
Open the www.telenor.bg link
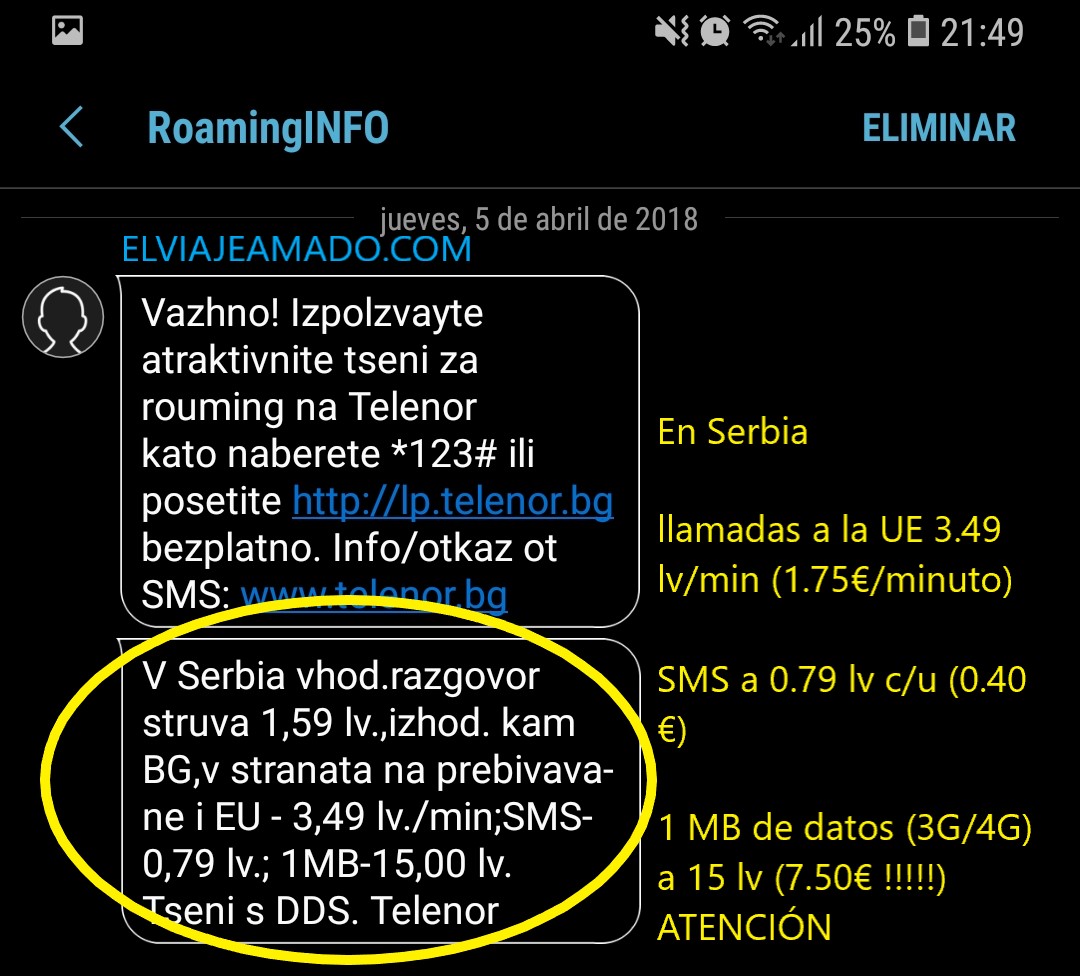click(x=373, y=596)
